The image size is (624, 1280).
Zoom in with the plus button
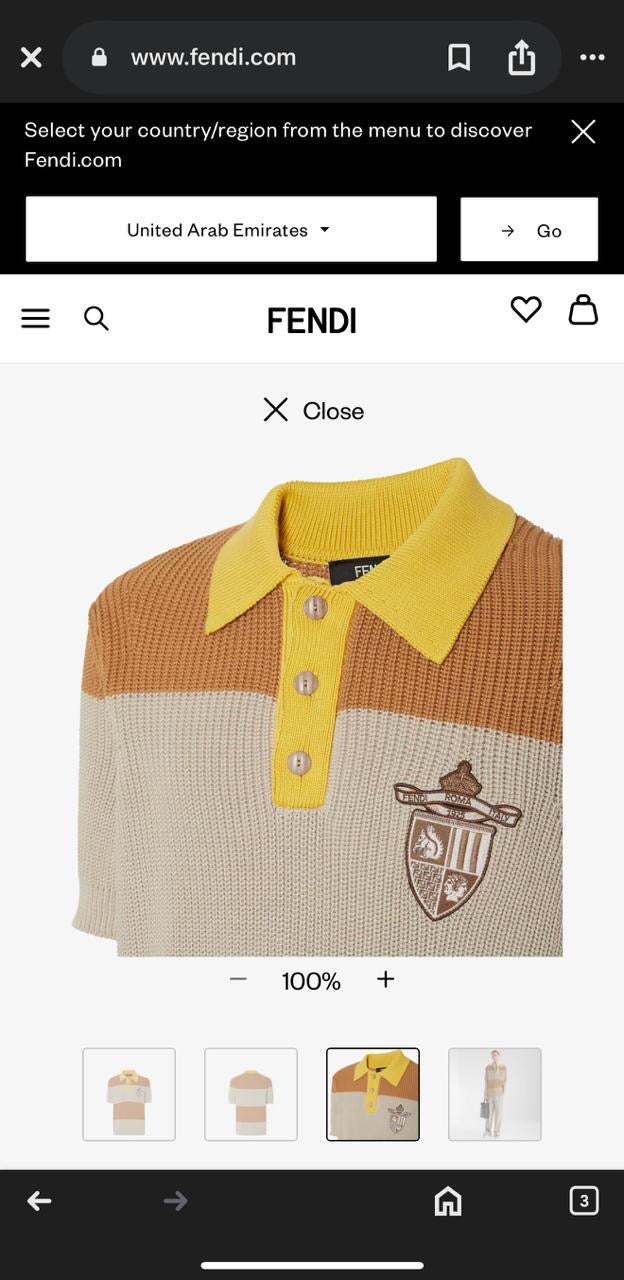385,980
